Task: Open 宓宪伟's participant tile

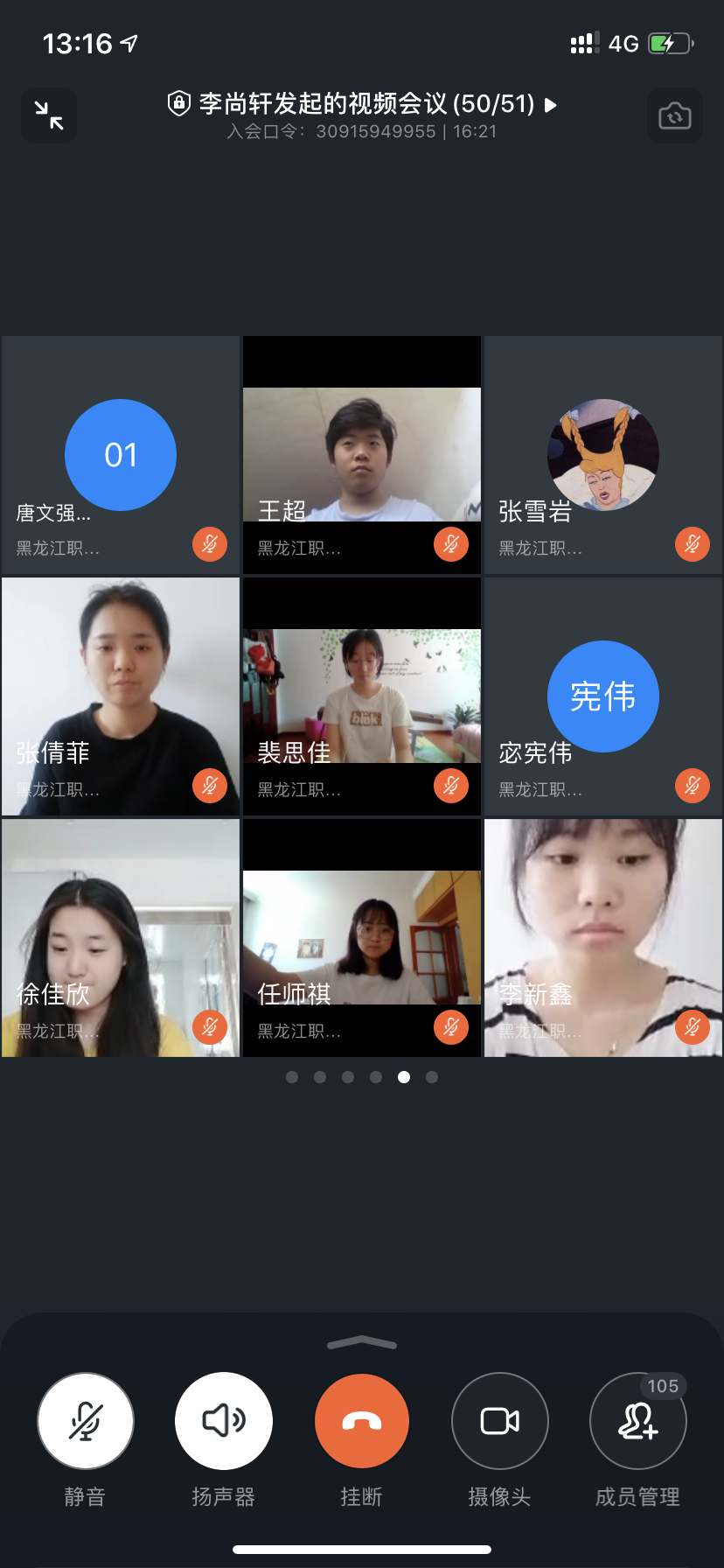Action: point(603,696)
